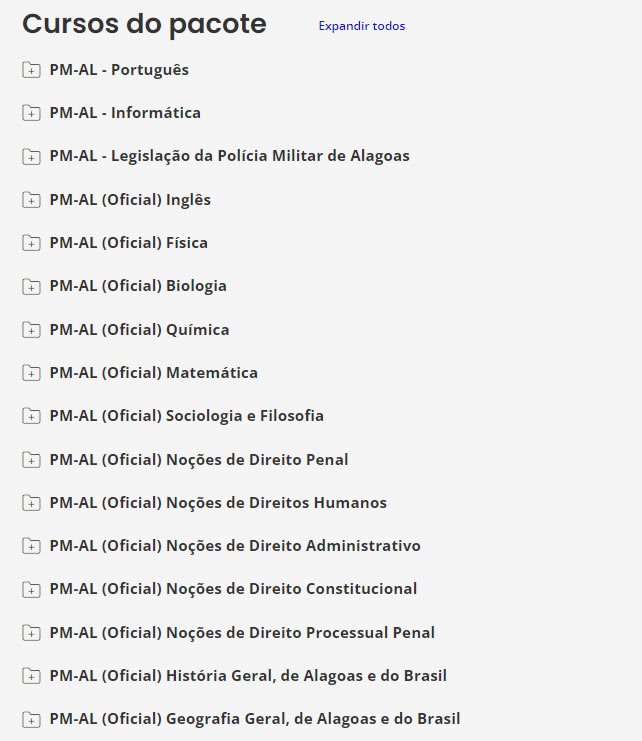This screenshot has height=741, width=642.
Task: Tap the Expandir todos link
Action: click(x=361, y=26)
